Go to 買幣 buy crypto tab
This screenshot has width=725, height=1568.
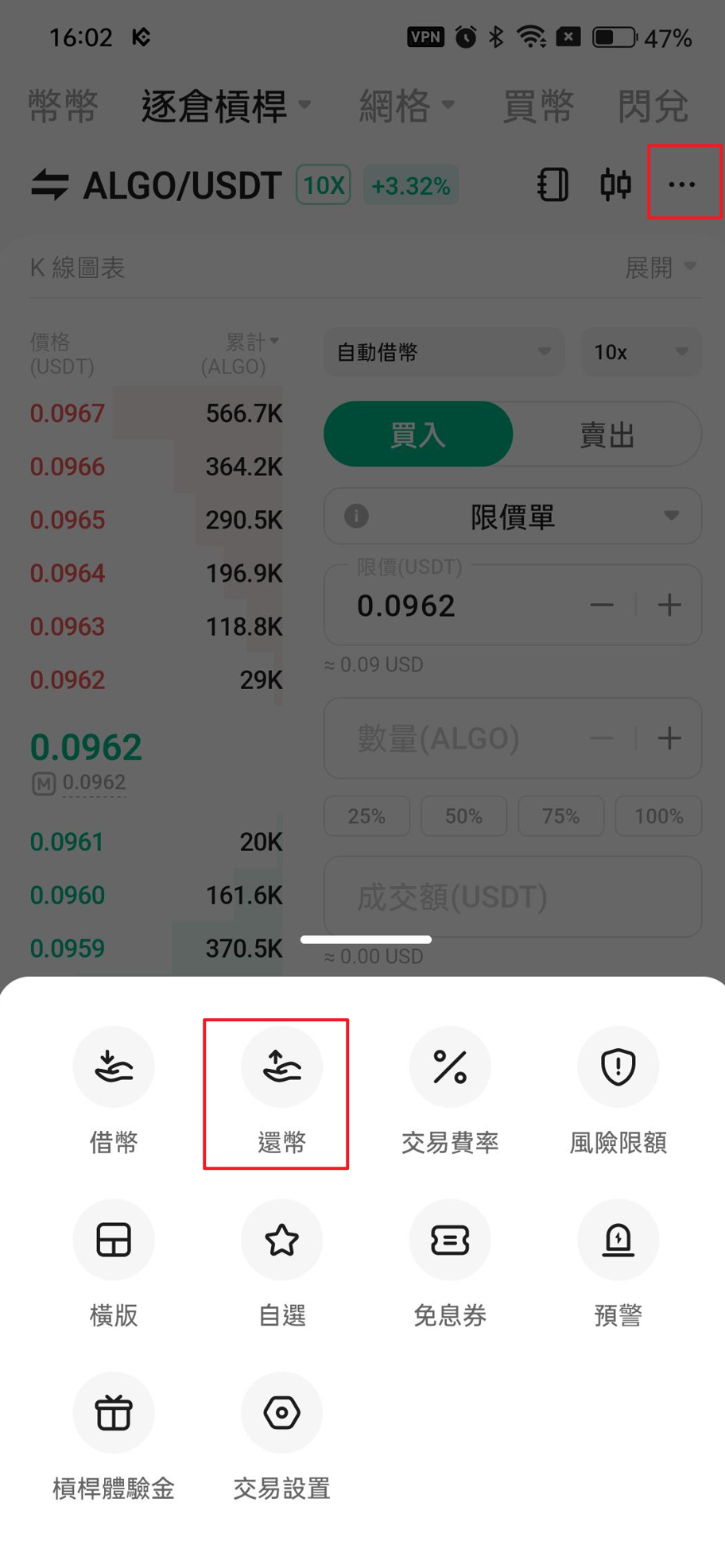coord(538,106)
